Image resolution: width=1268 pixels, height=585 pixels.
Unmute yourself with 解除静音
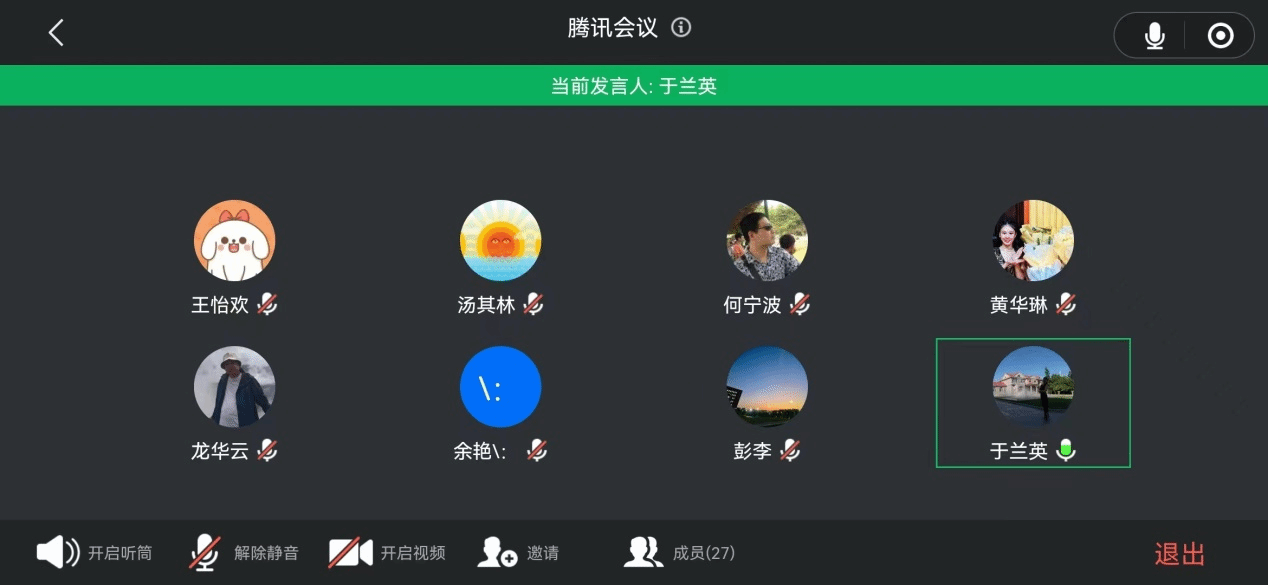[x=244, y=552]
